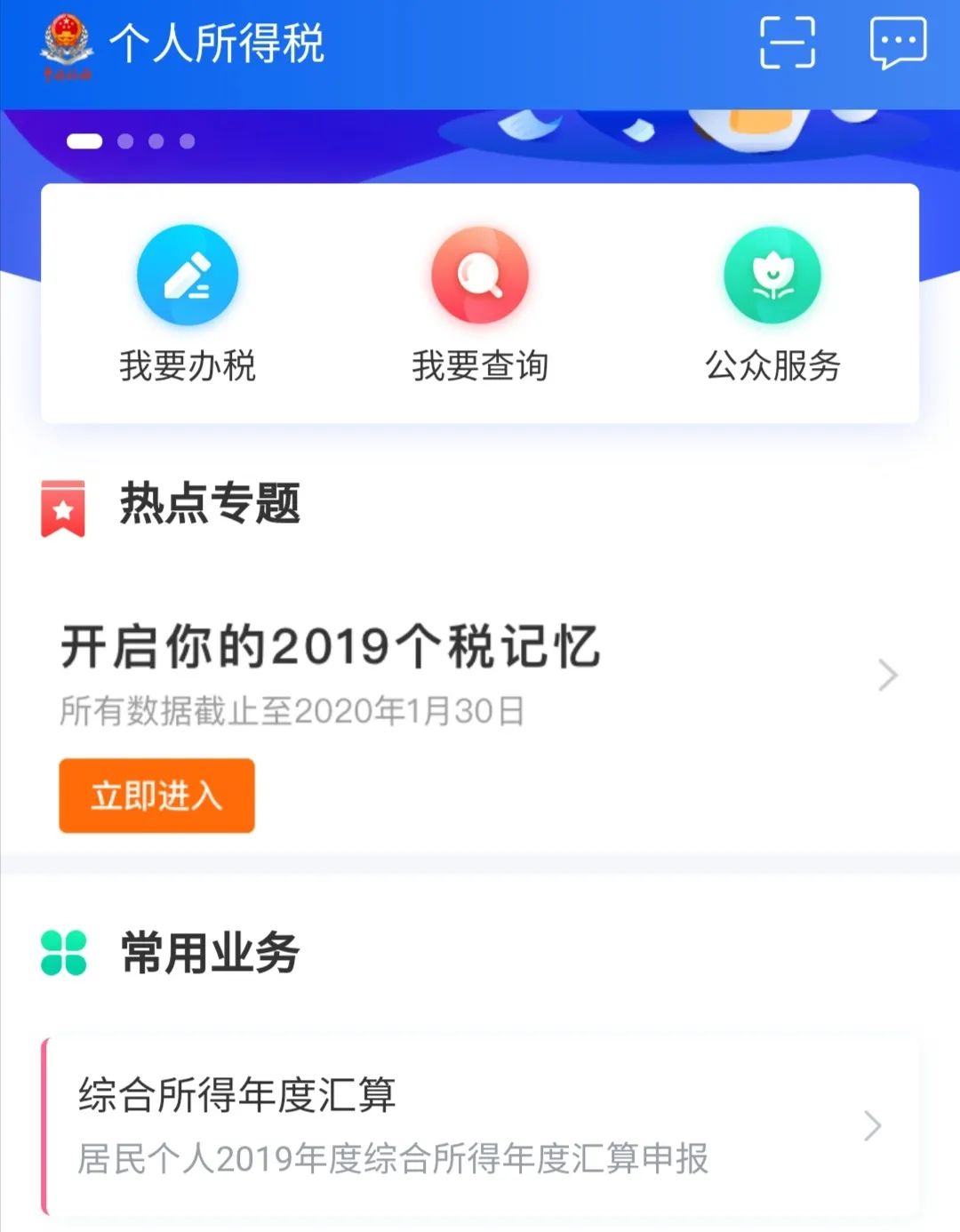The image size is (960, 1232).
Task: Open the message center chat icon
Action: coord(898,42)
